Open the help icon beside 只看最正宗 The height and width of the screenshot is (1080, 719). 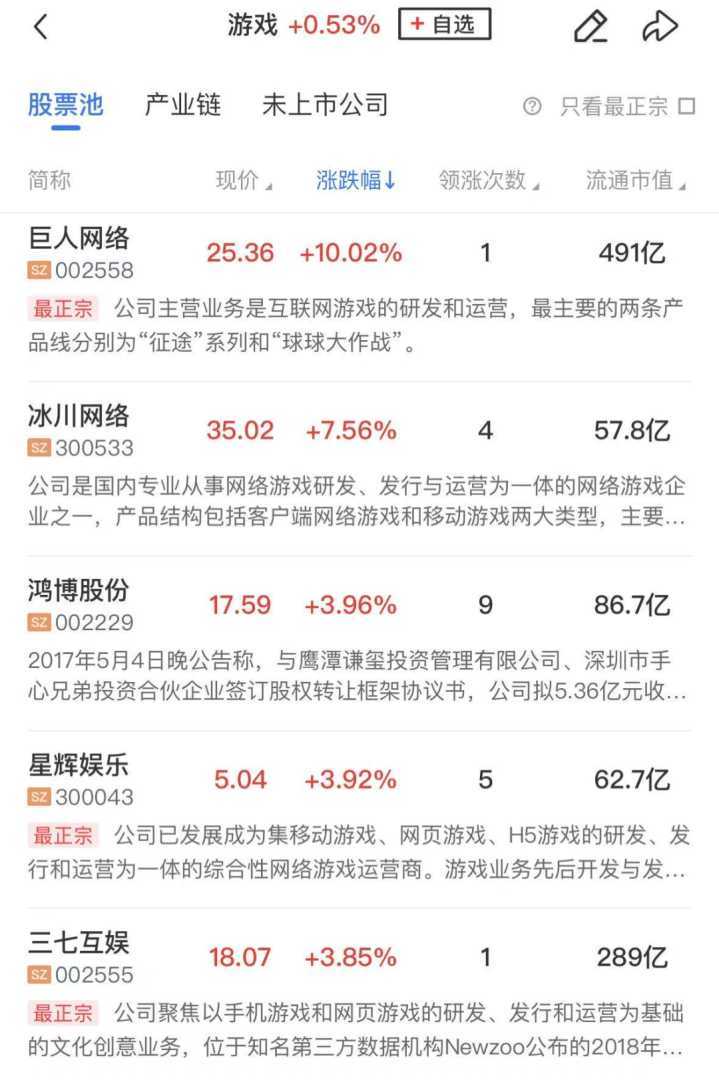point(532,106)
